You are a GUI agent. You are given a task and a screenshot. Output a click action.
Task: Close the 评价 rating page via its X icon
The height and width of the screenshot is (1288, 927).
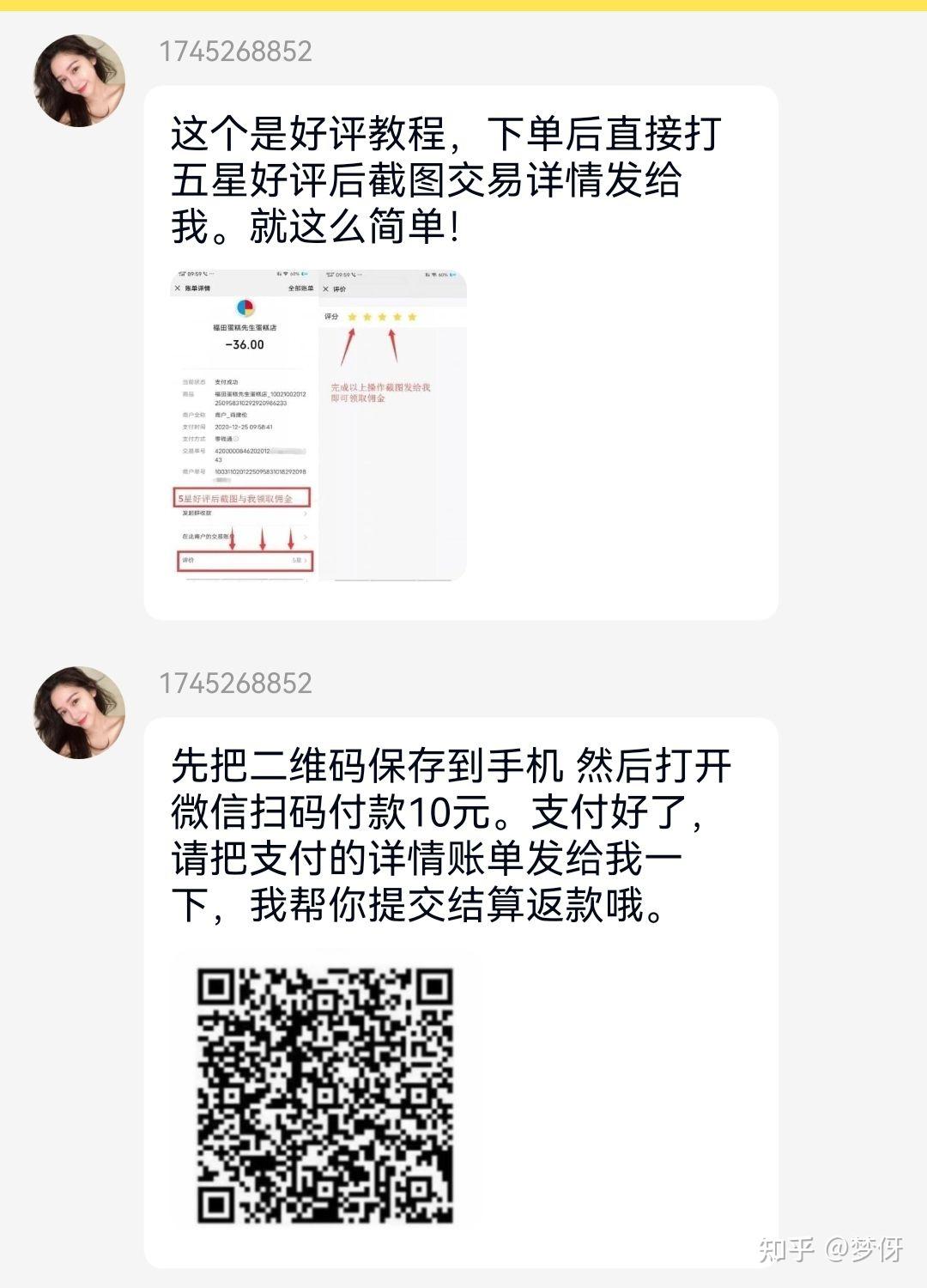coord(326,289)
